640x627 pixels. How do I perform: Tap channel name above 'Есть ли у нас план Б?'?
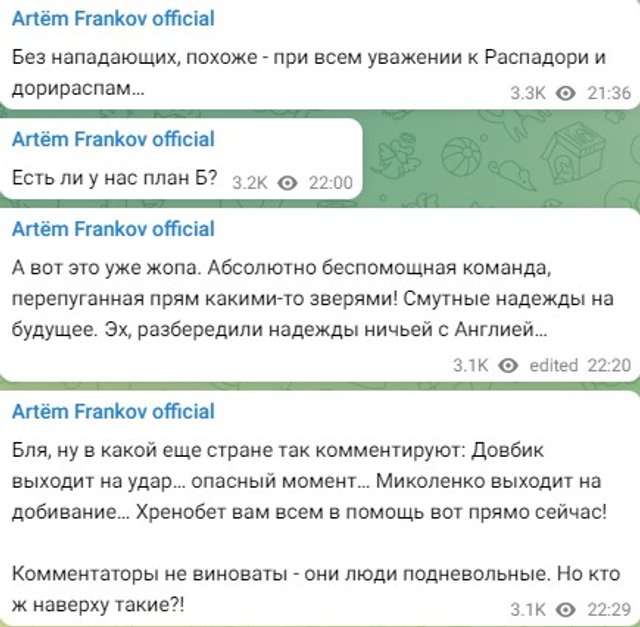coord(113,138)
